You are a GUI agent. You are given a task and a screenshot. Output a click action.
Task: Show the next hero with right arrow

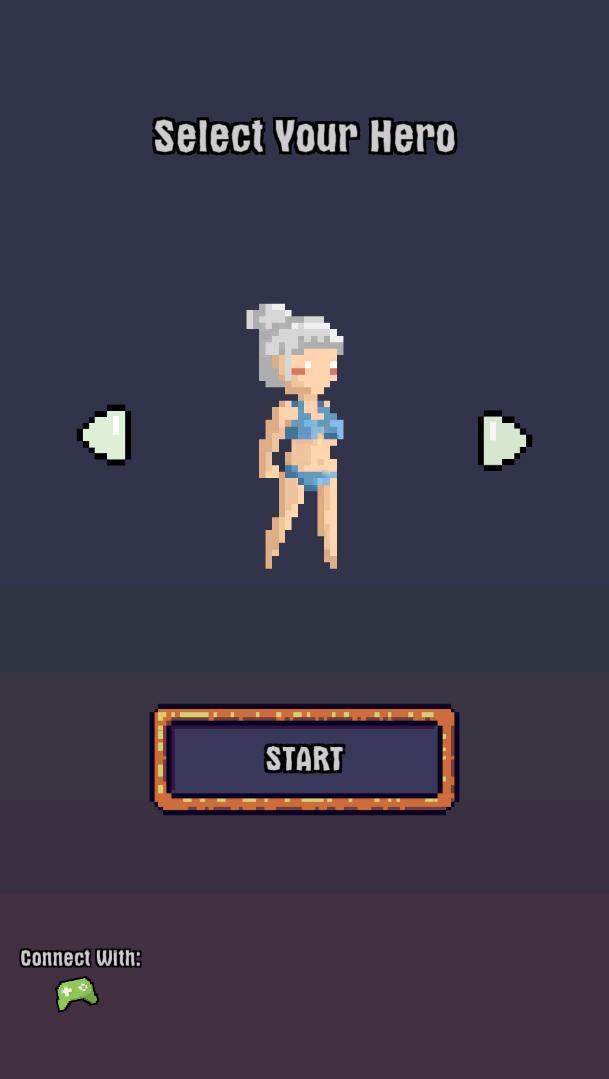[503, 440]
